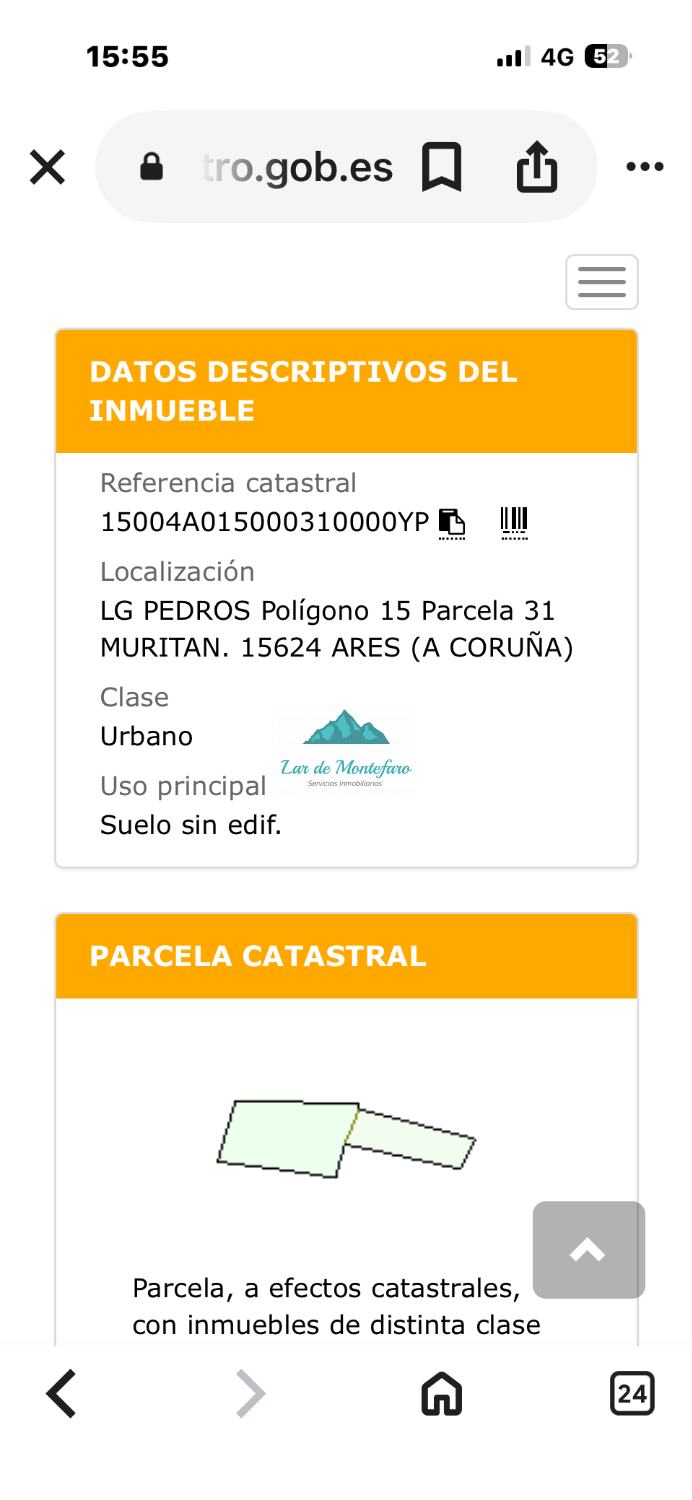
Task: Open the hamburger navigation menu
Action: coord(602,282)
